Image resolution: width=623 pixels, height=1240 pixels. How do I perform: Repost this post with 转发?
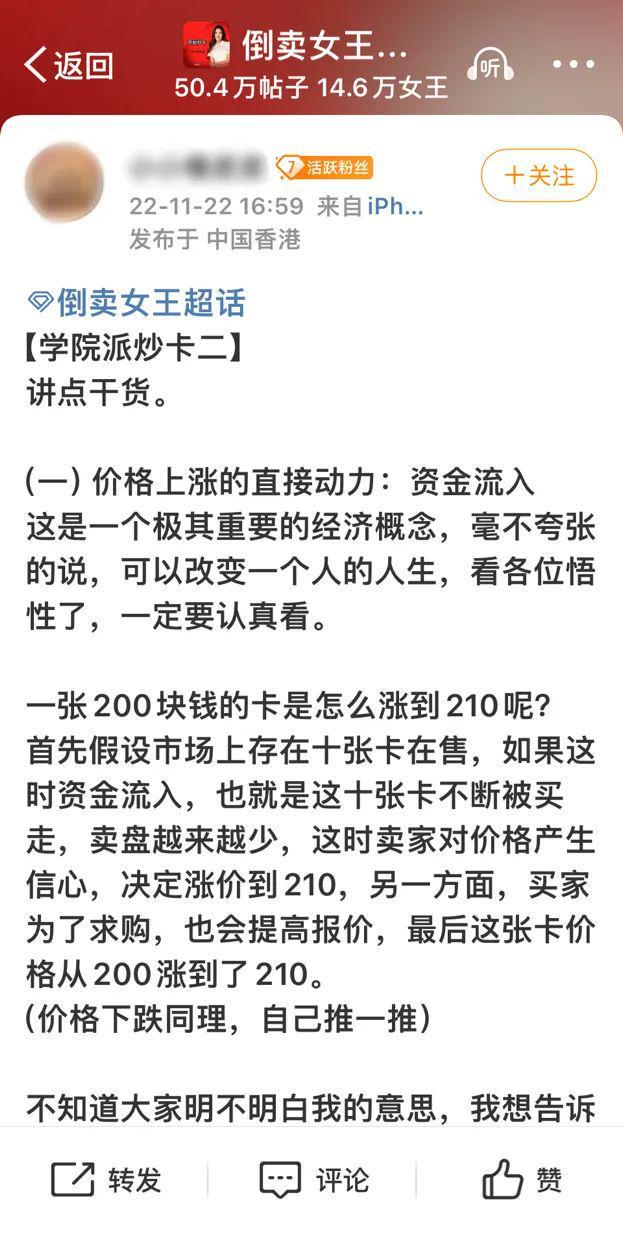coord(105,1180)
